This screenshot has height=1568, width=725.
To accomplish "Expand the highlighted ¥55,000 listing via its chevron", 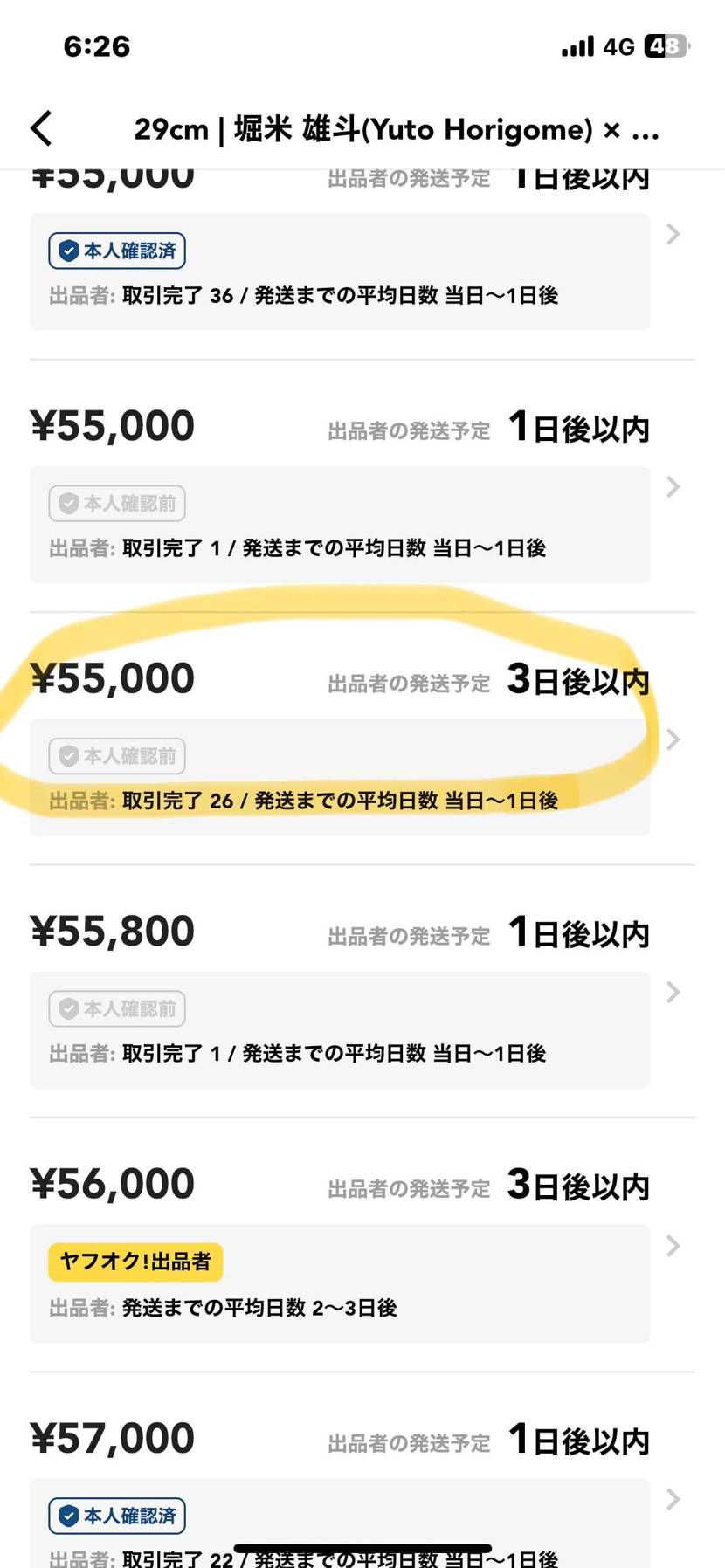I will pyautogui.click(x=672, y=739).
